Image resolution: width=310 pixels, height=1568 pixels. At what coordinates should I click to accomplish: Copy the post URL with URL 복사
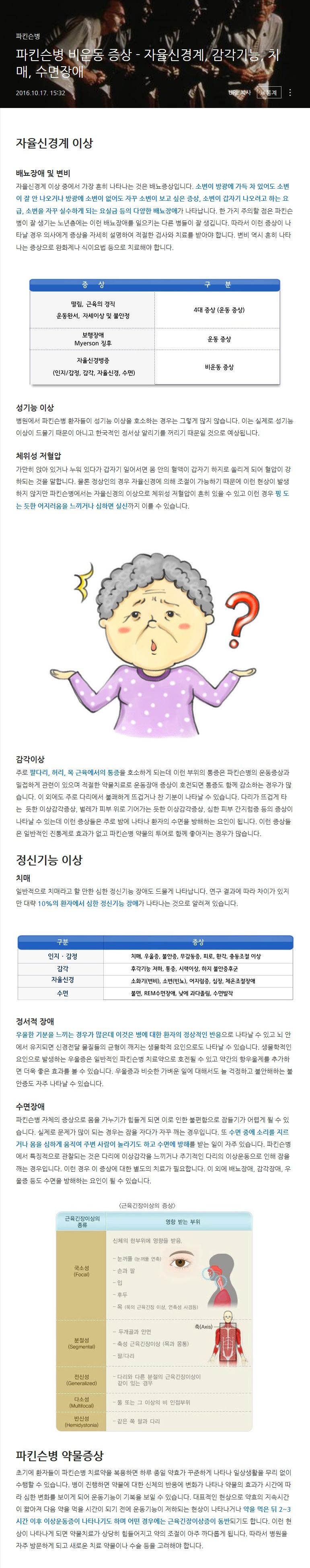(x=239, y=92)
